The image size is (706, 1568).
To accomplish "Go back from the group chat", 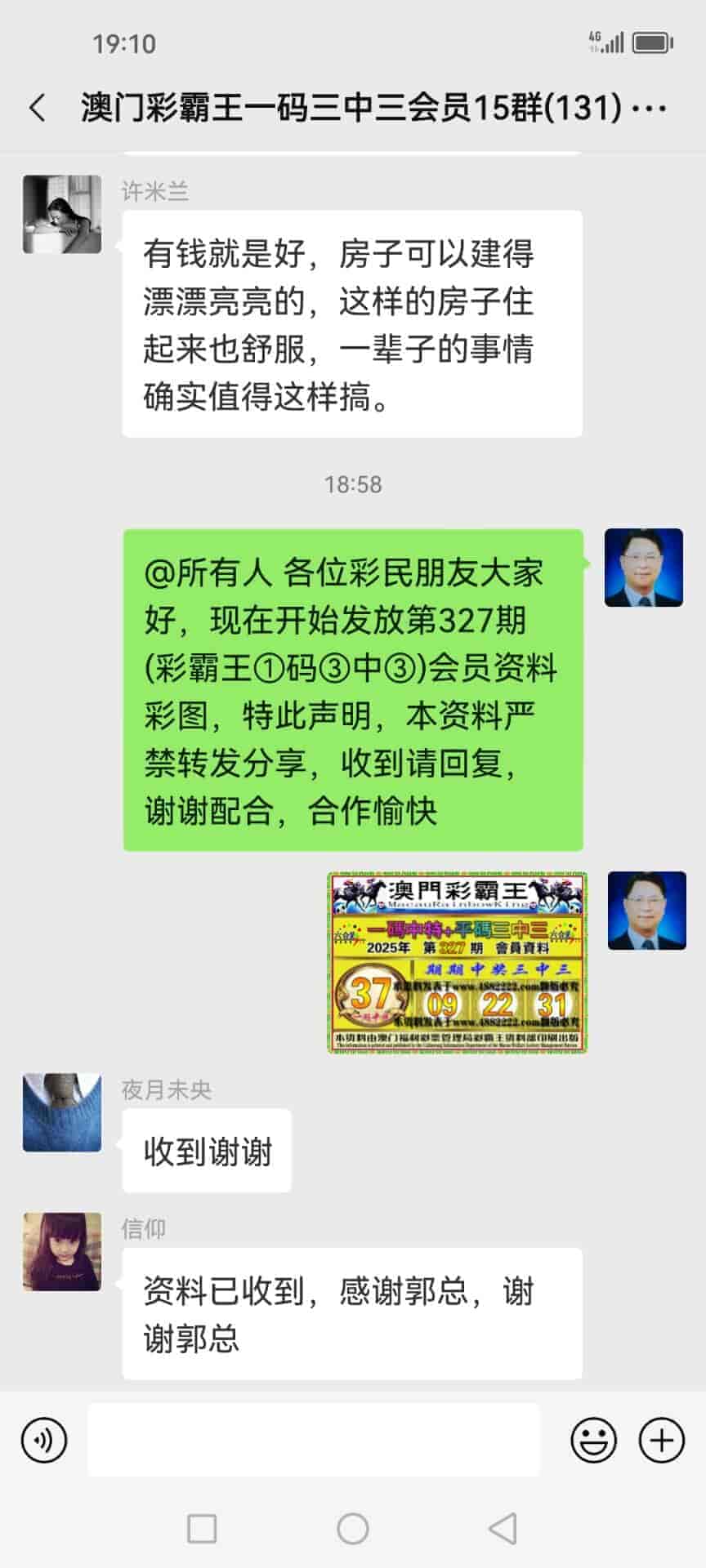I will [38, 108].
